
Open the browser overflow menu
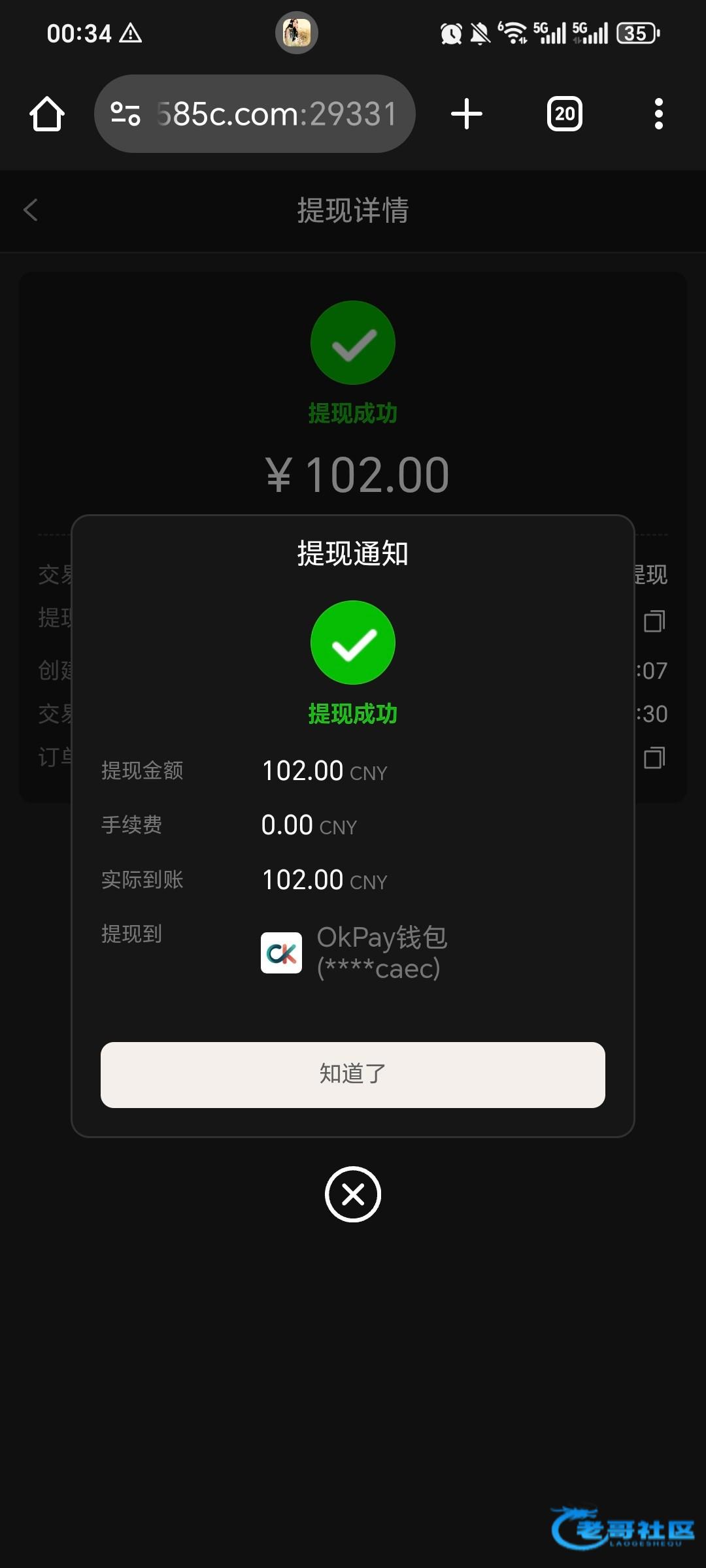pos(658,114)
